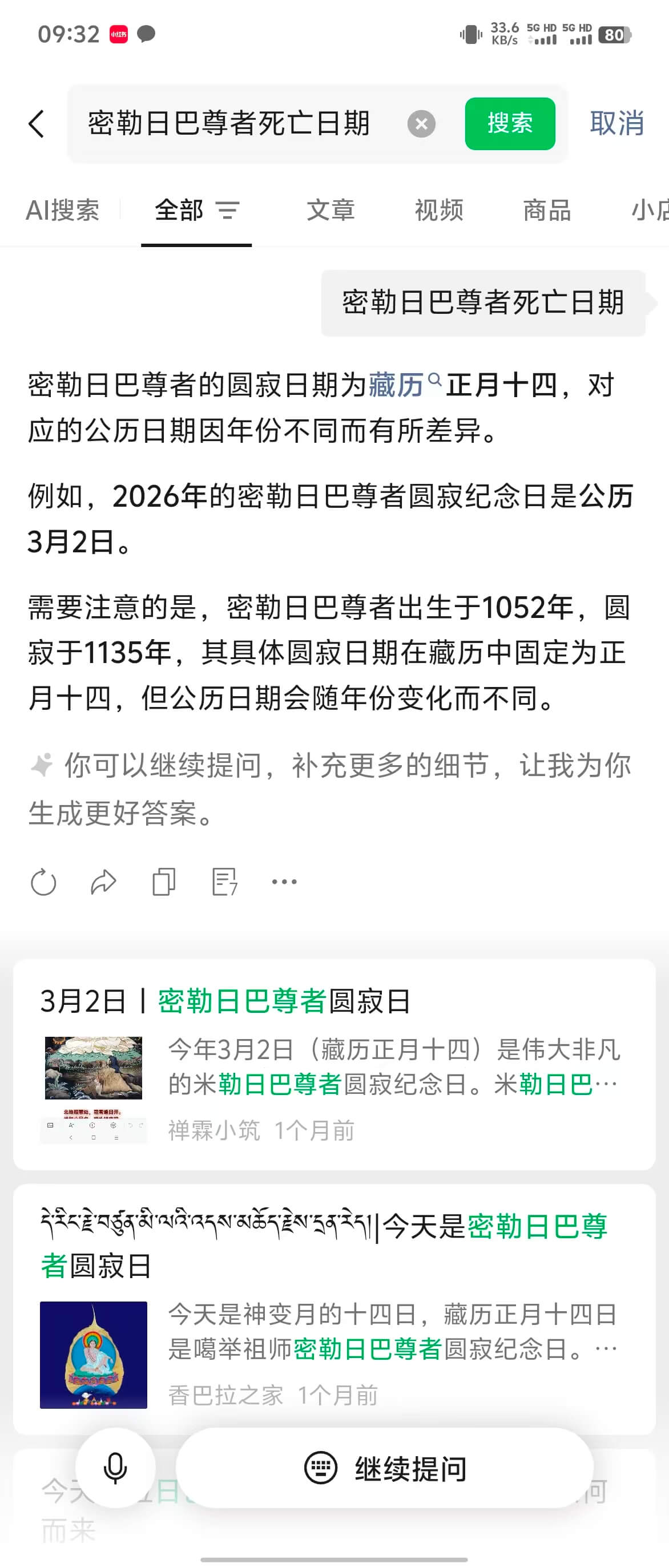Copy the AI answer text
Viewport: 669px width, 1568px height.
163,882
